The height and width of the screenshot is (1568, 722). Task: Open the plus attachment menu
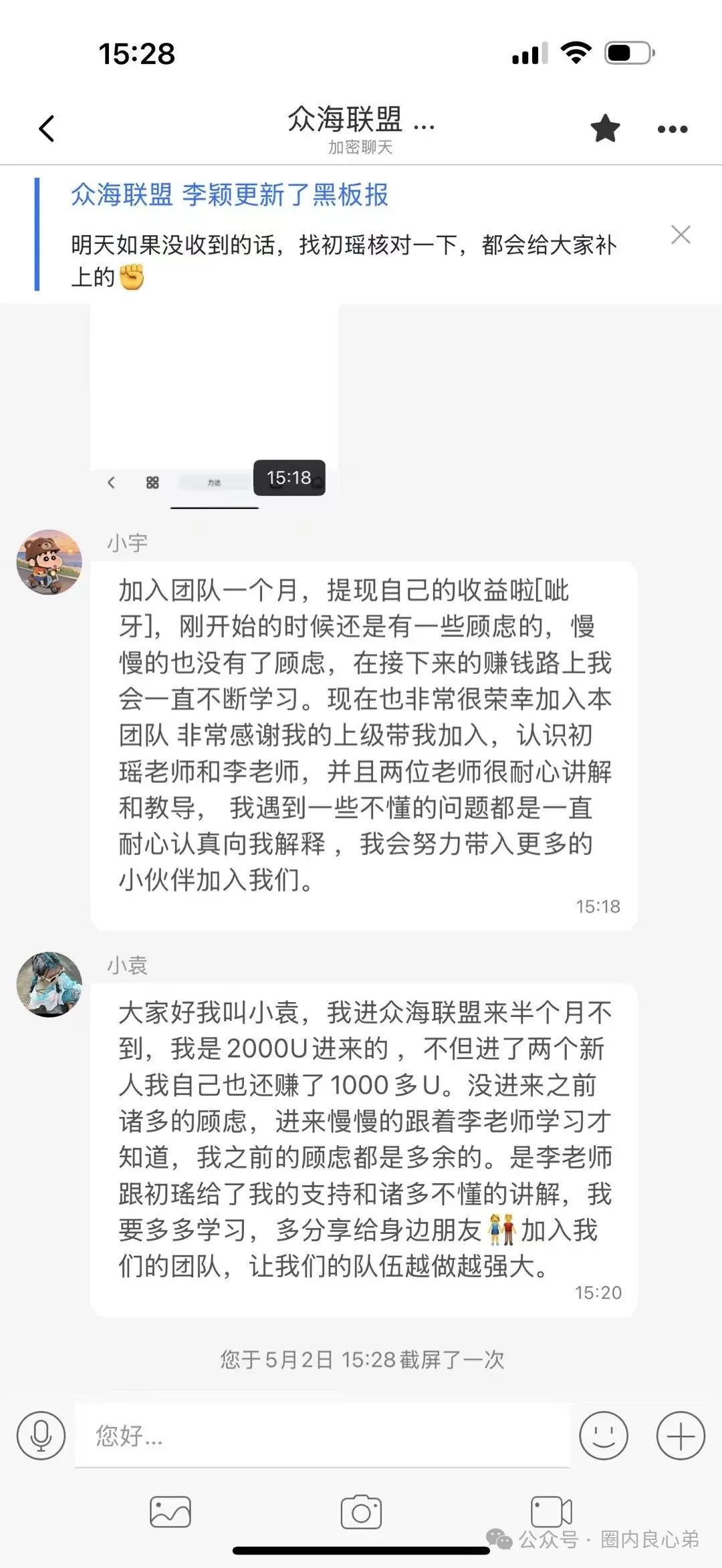click(680, 1436)
